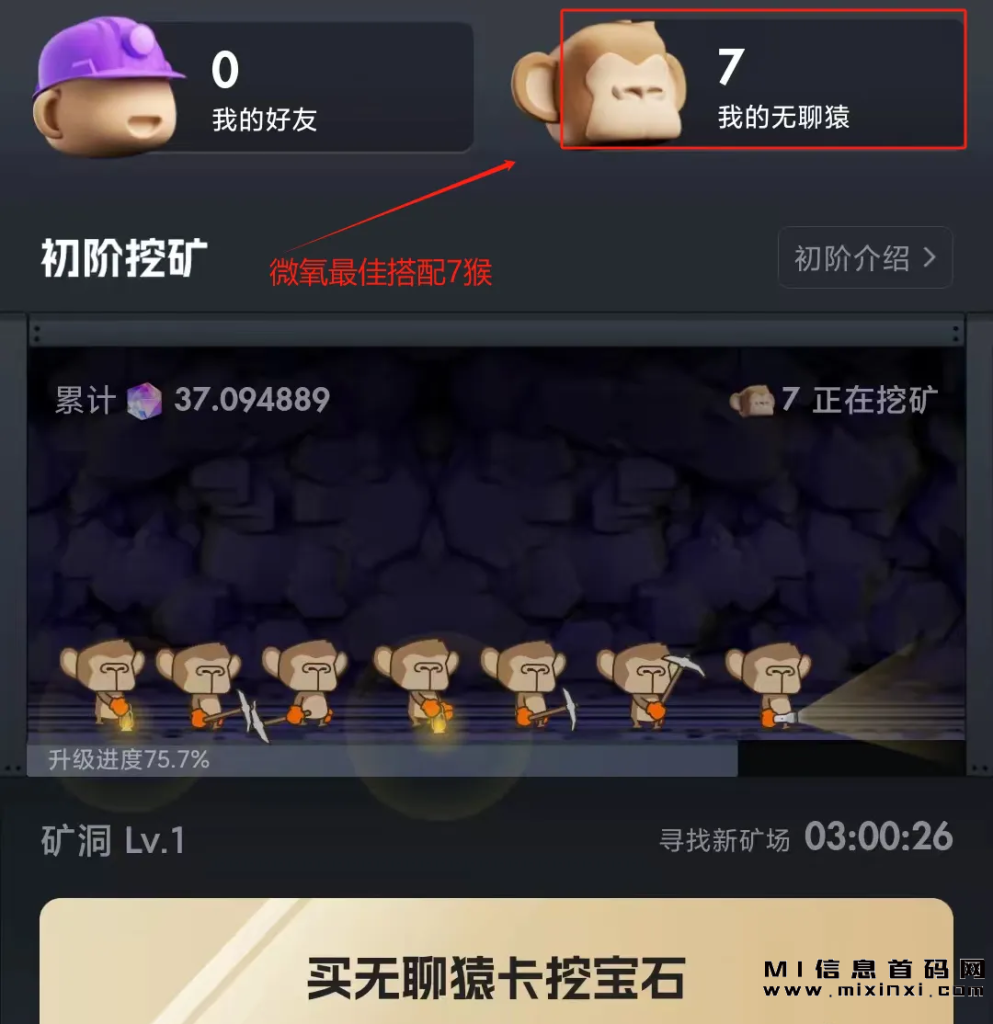Tap the 买无聊猿卡挖宝石 banner
Image resolution: width=993 pixels, height=1024 pixels.
click(x=496, y=965)
